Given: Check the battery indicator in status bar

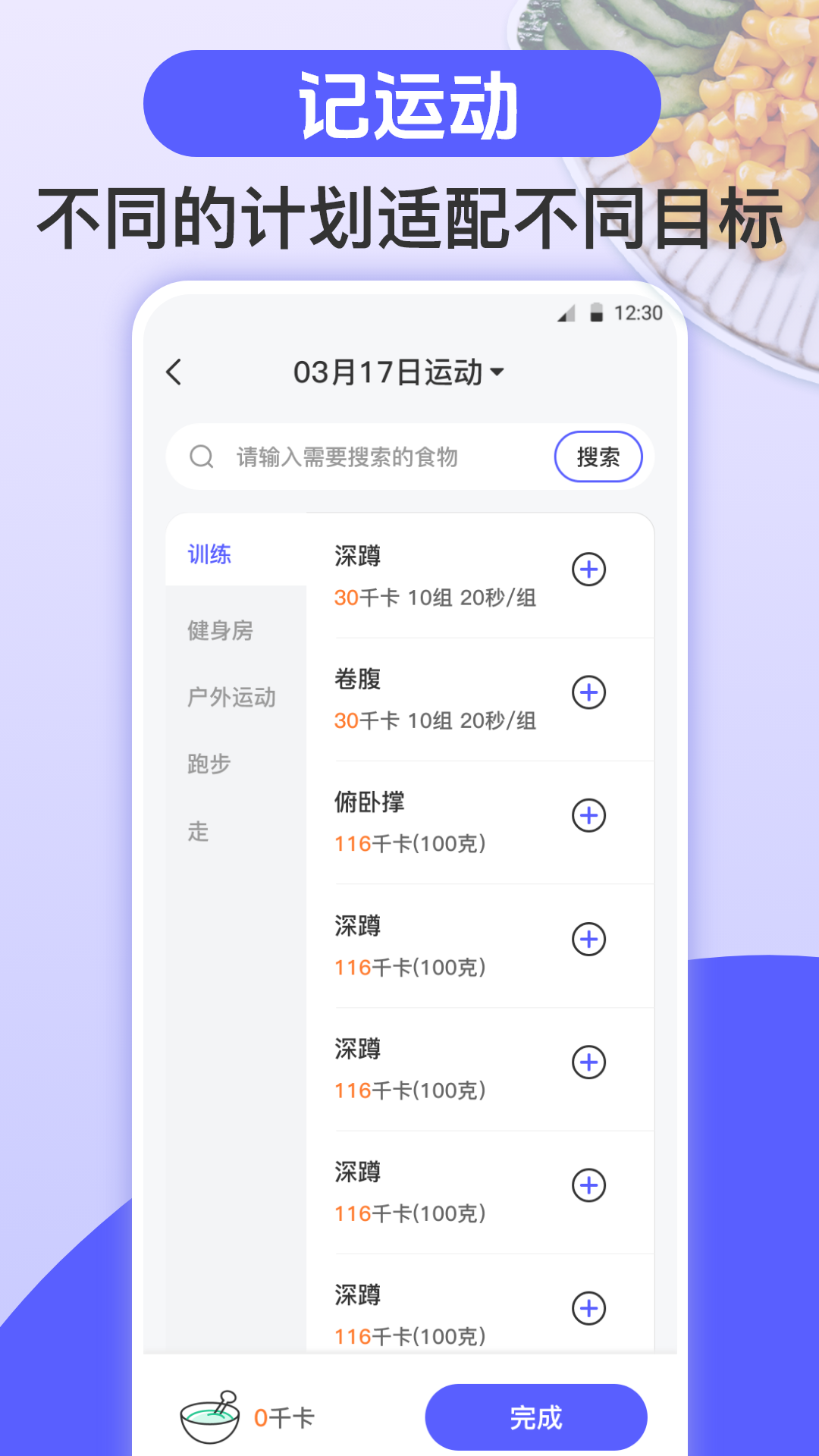Looking at the screenshot, I should (x=598, y=312).
